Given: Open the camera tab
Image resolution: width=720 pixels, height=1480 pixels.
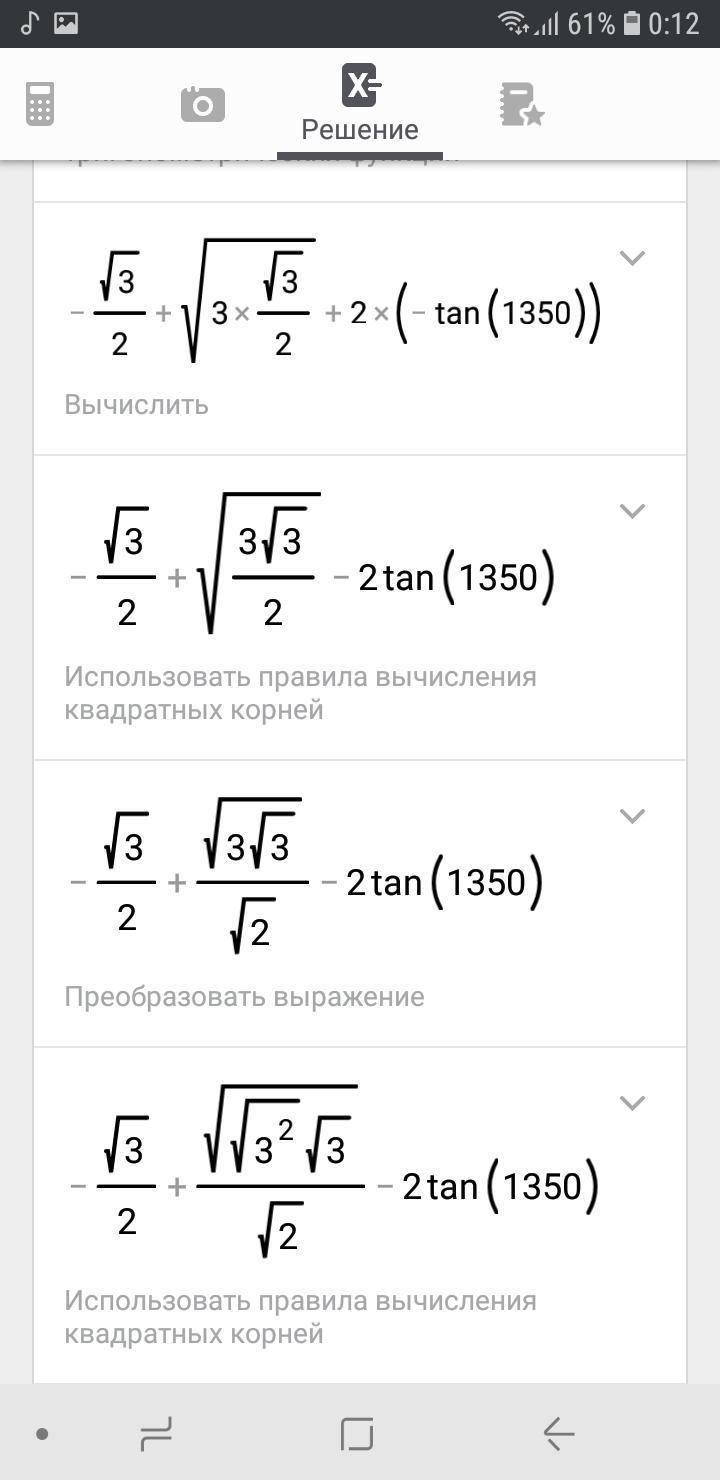Looking at the screenshot, I should pyautogui.click(x=203, y=104).
